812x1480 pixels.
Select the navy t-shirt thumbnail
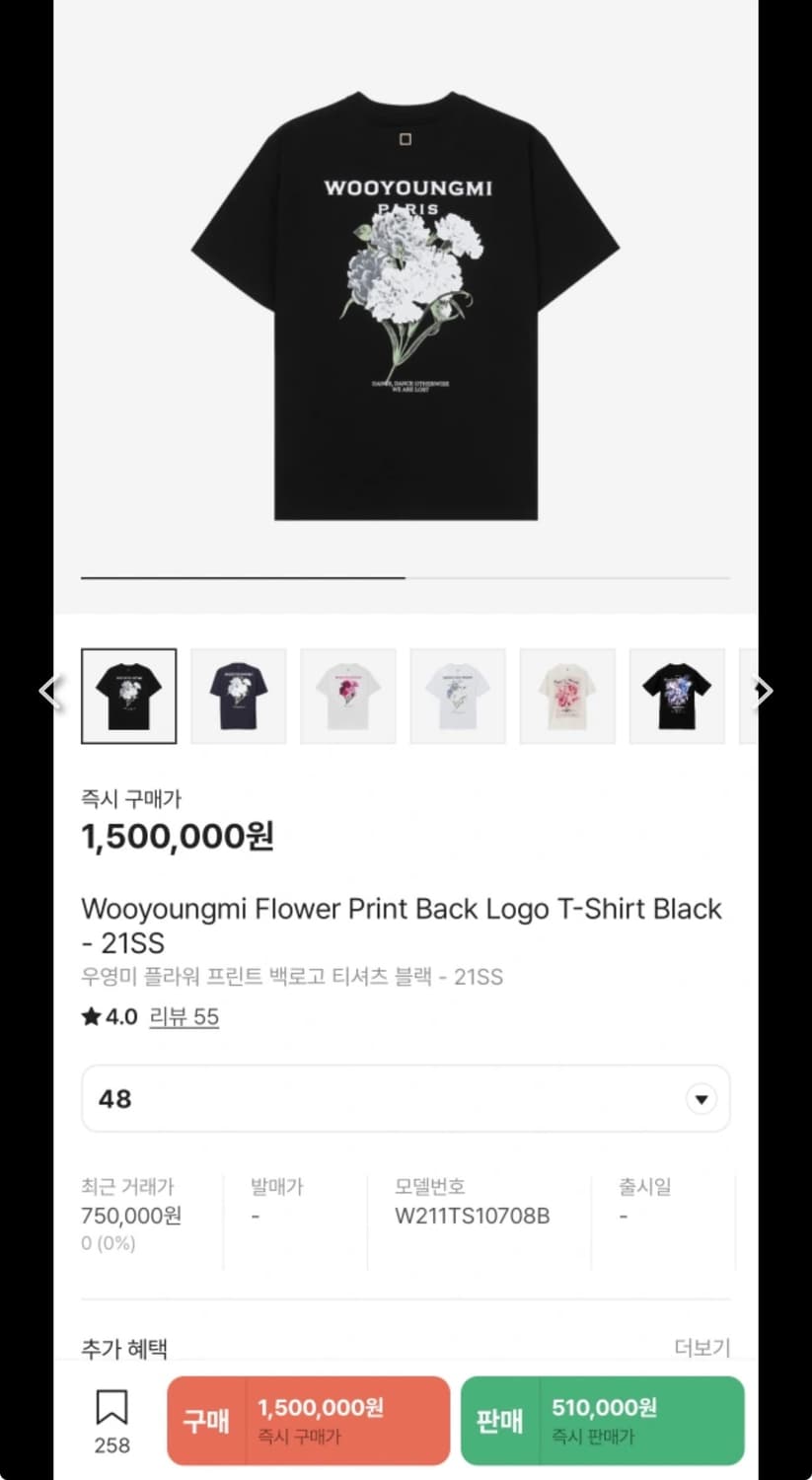238,696
